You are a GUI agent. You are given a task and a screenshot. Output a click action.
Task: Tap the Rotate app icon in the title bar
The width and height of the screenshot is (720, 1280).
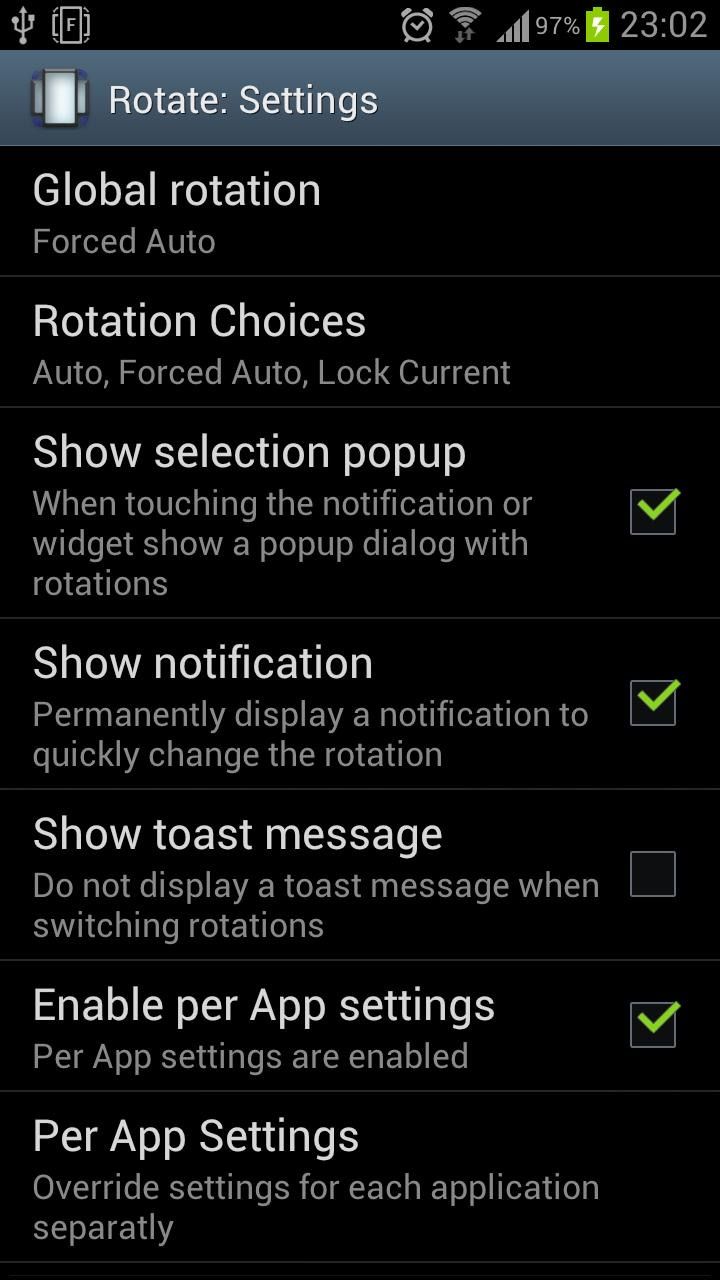point(58,97)
